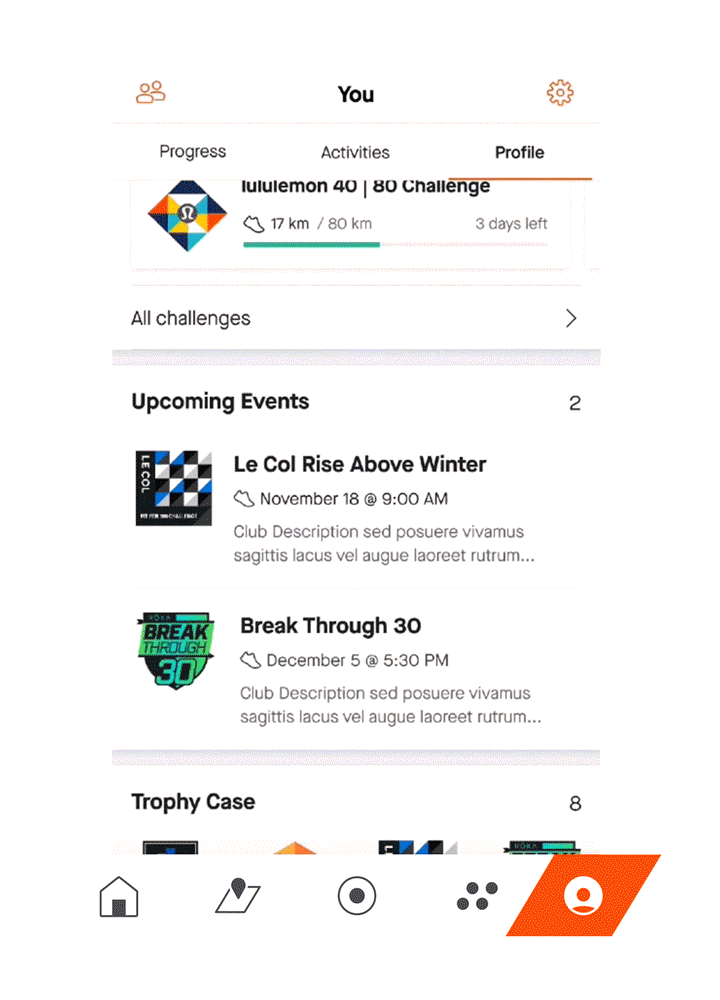Go to the home tab
Viewport: 720px width, 1000px height.
pyautogui.click(x=118, y=897)
